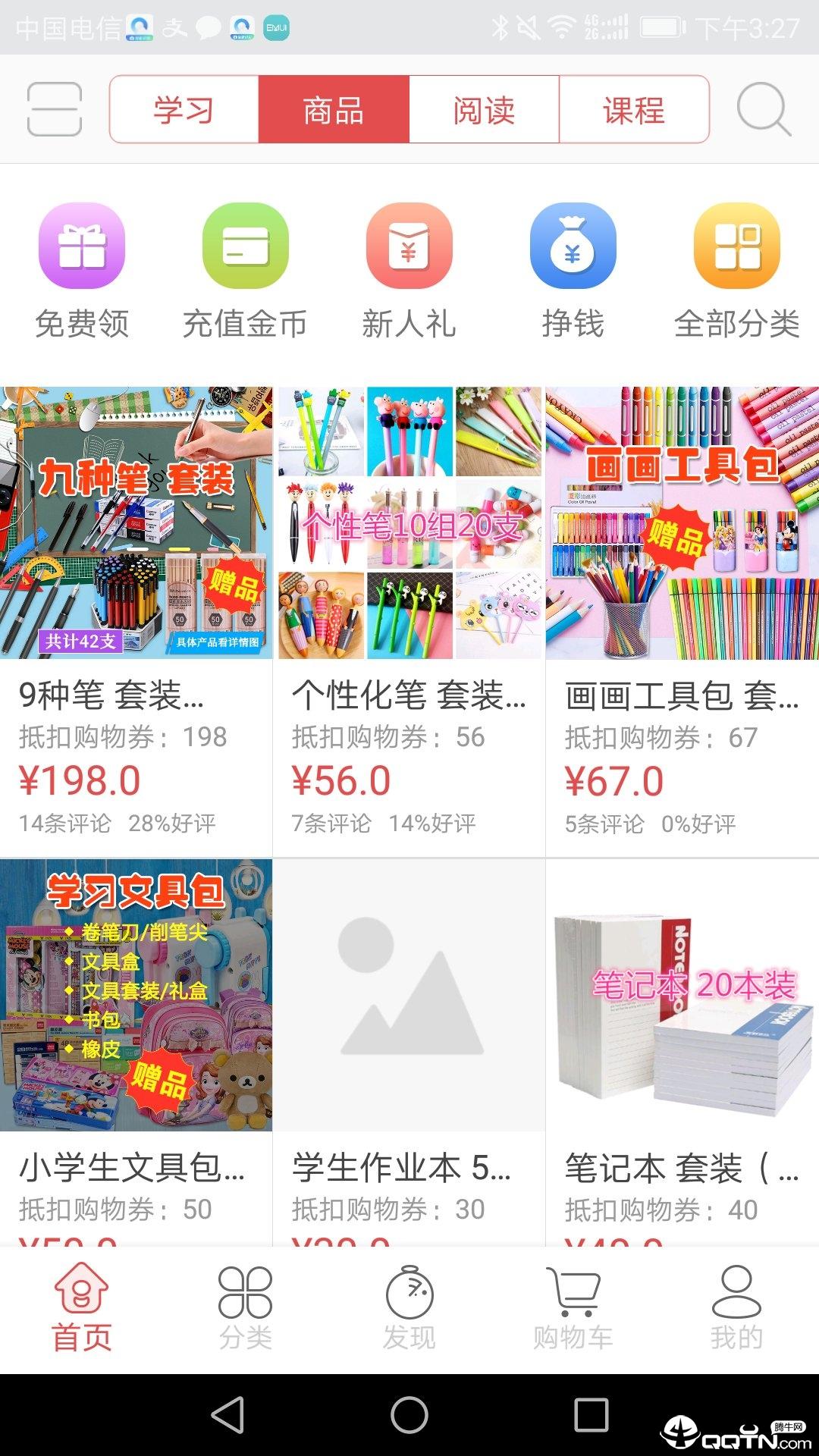
Task: Switch to the 阅读 tab
Action: click(484, 110)
